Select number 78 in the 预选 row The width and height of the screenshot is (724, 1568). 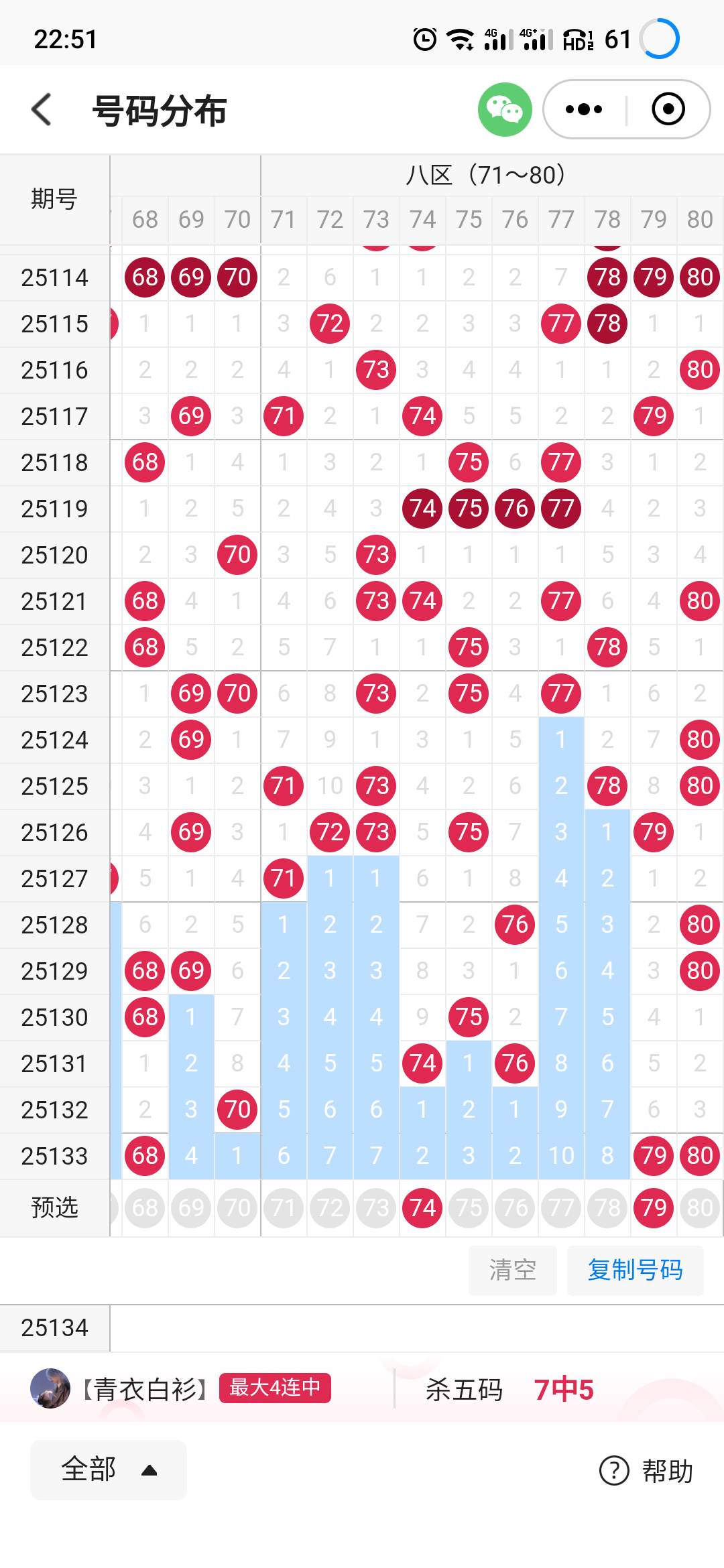(607, 1207)
